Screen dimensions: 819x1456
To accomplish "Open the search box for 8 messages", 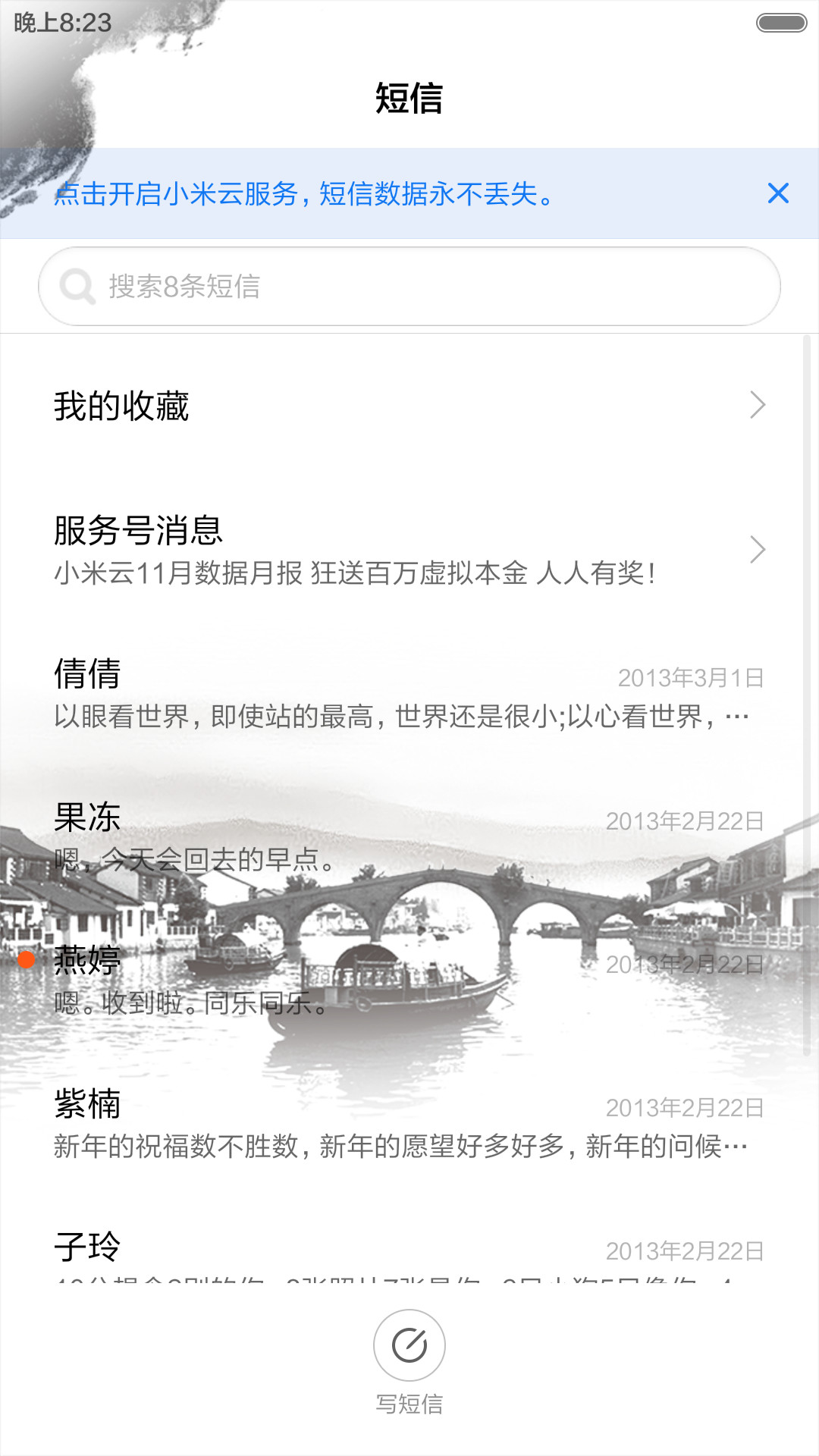I will [409, 287].
